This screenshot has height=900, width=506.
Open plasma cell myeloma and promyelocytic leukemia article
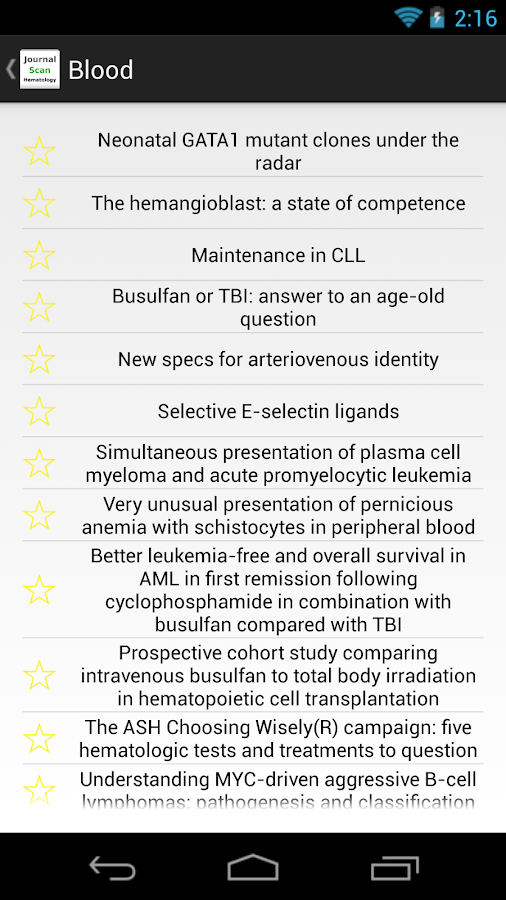click(x=278, y=464)
